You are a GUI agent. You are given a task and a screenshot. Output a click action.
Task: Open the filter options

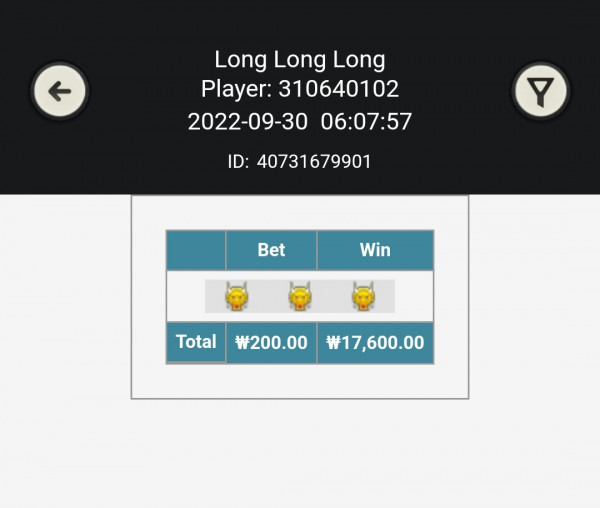tap(540, 92)
